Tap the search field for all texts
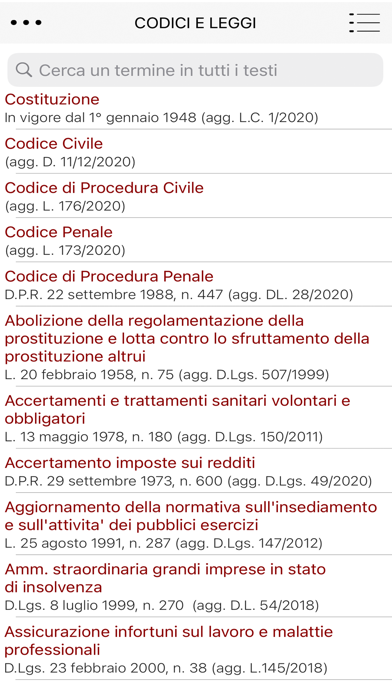Viewport: 392px width, 696px height. [x=195, y=70]
